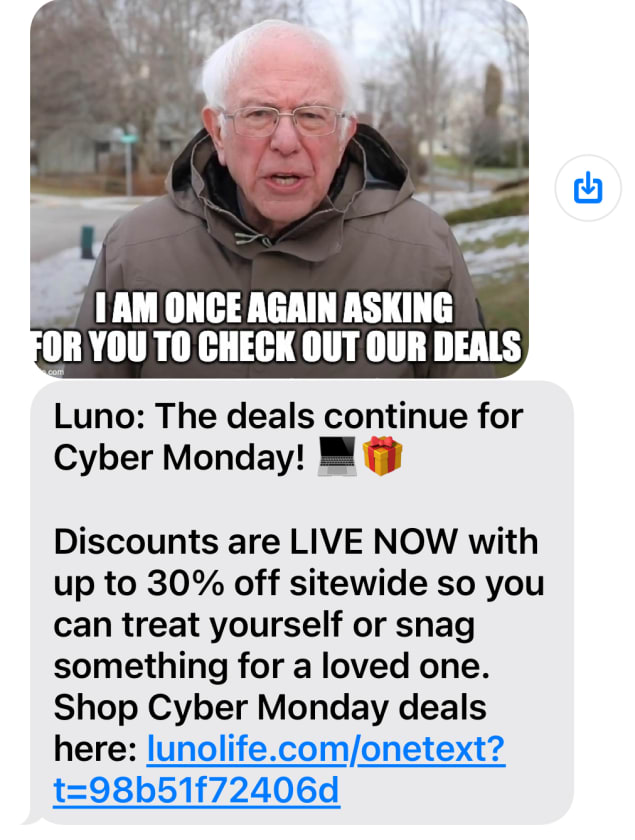Screen dimensions: 635x840
Task: Open the lunolife.com Cyber Monday link
Action: tap(325, 749)
